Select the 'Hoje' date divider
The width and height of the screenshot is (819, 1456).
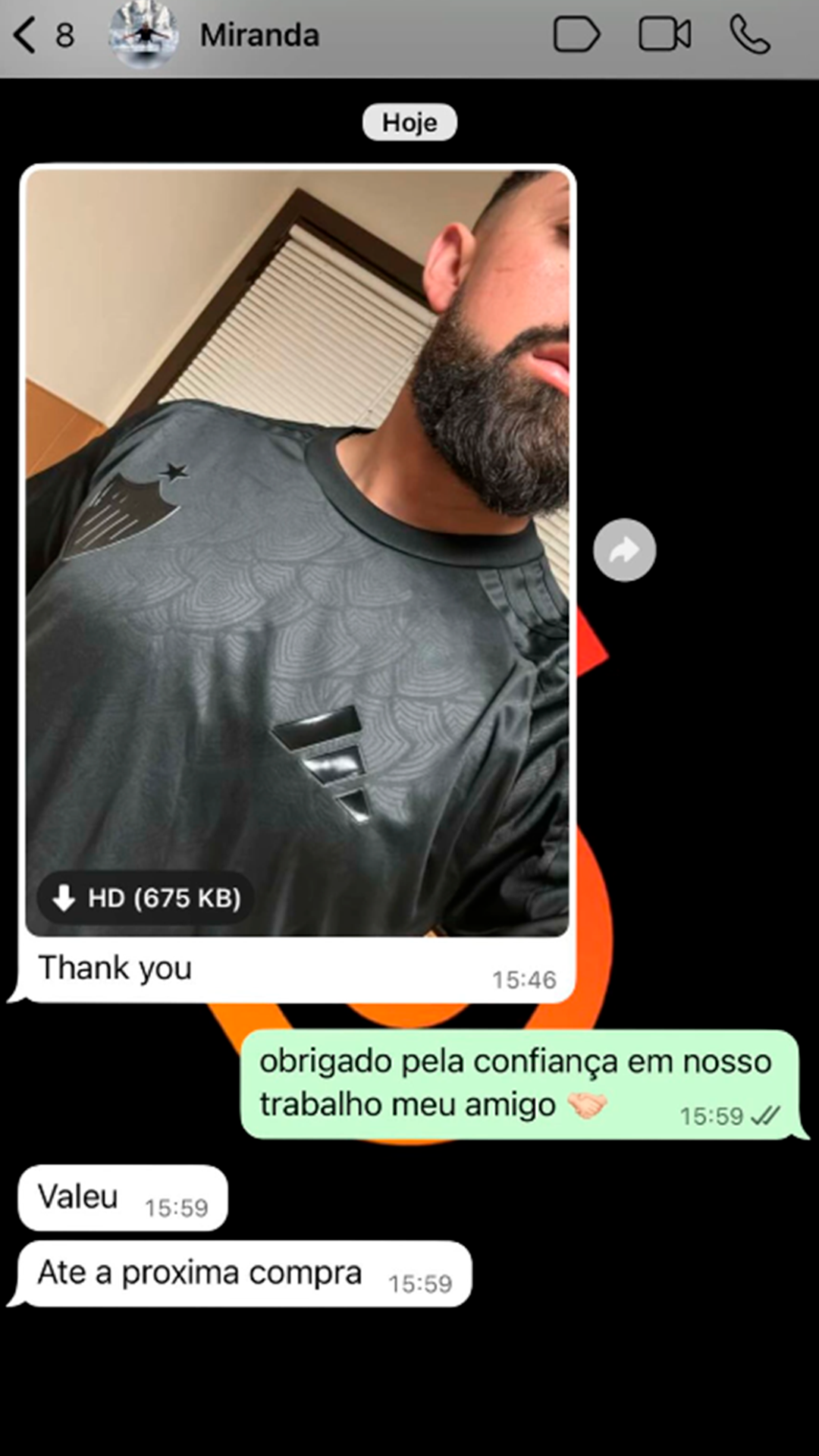point(409,122)
